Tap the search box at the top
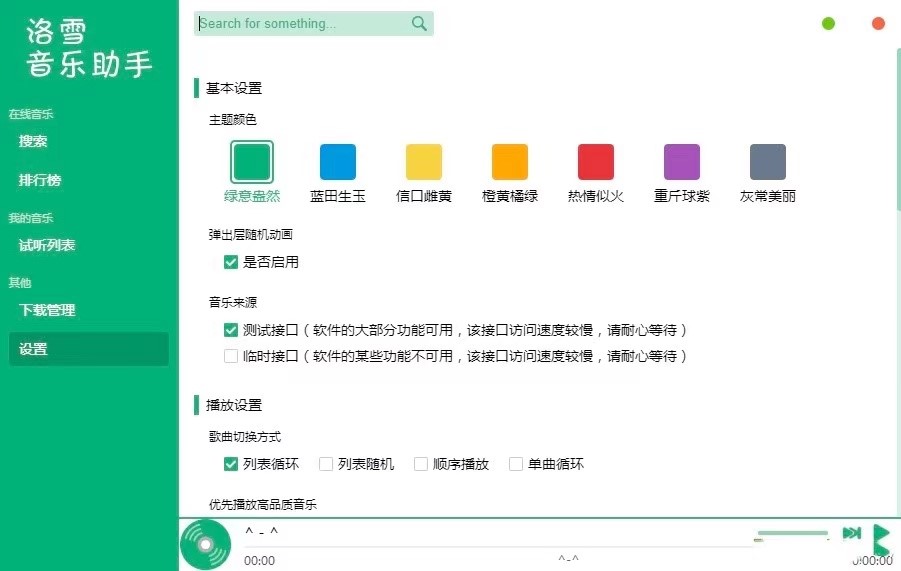The width and height of the screenshot is (901, 571). point(300,24)
